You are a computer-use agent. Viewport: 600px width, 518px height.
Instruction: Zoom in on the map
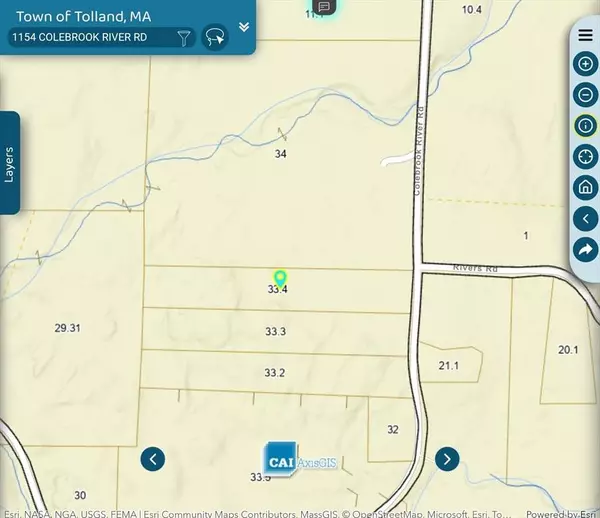586,64
